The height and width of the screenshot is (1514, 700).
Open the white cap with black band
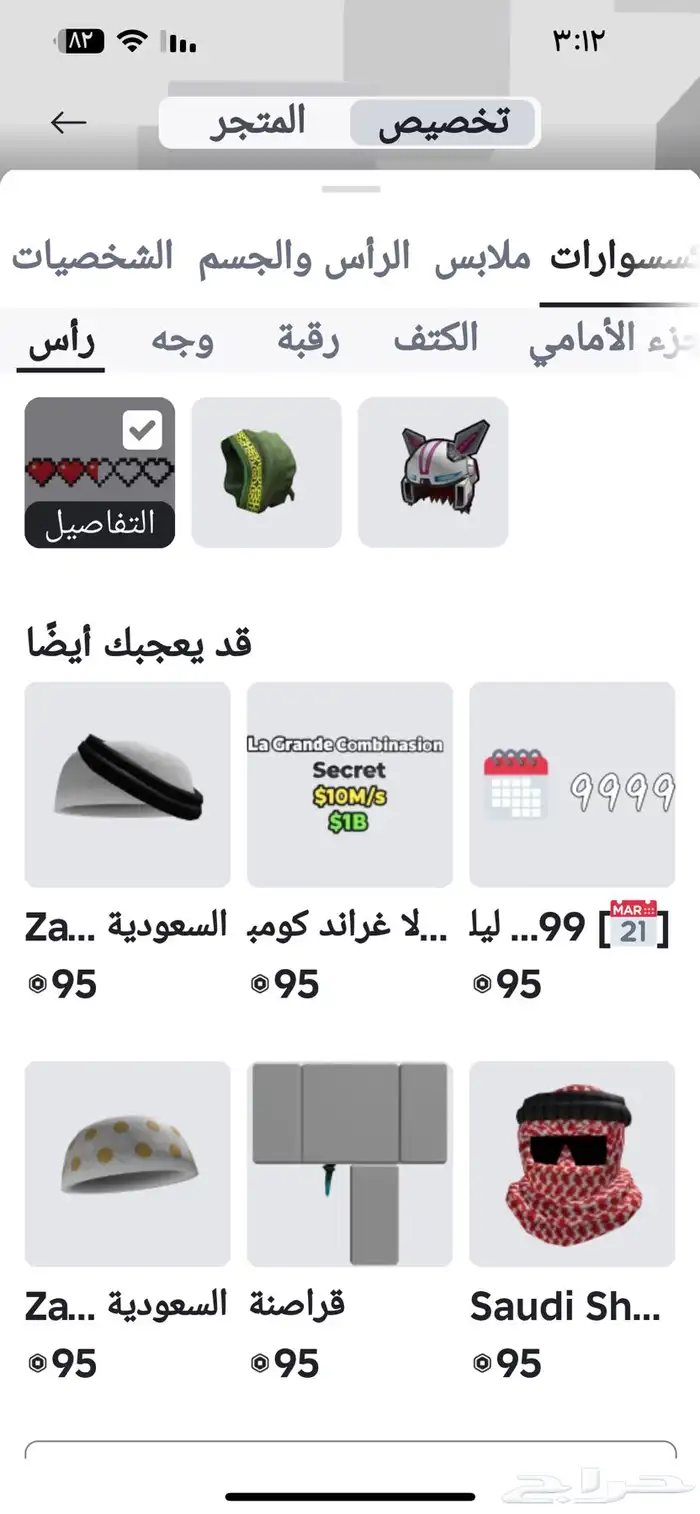[x=127, y=785]
